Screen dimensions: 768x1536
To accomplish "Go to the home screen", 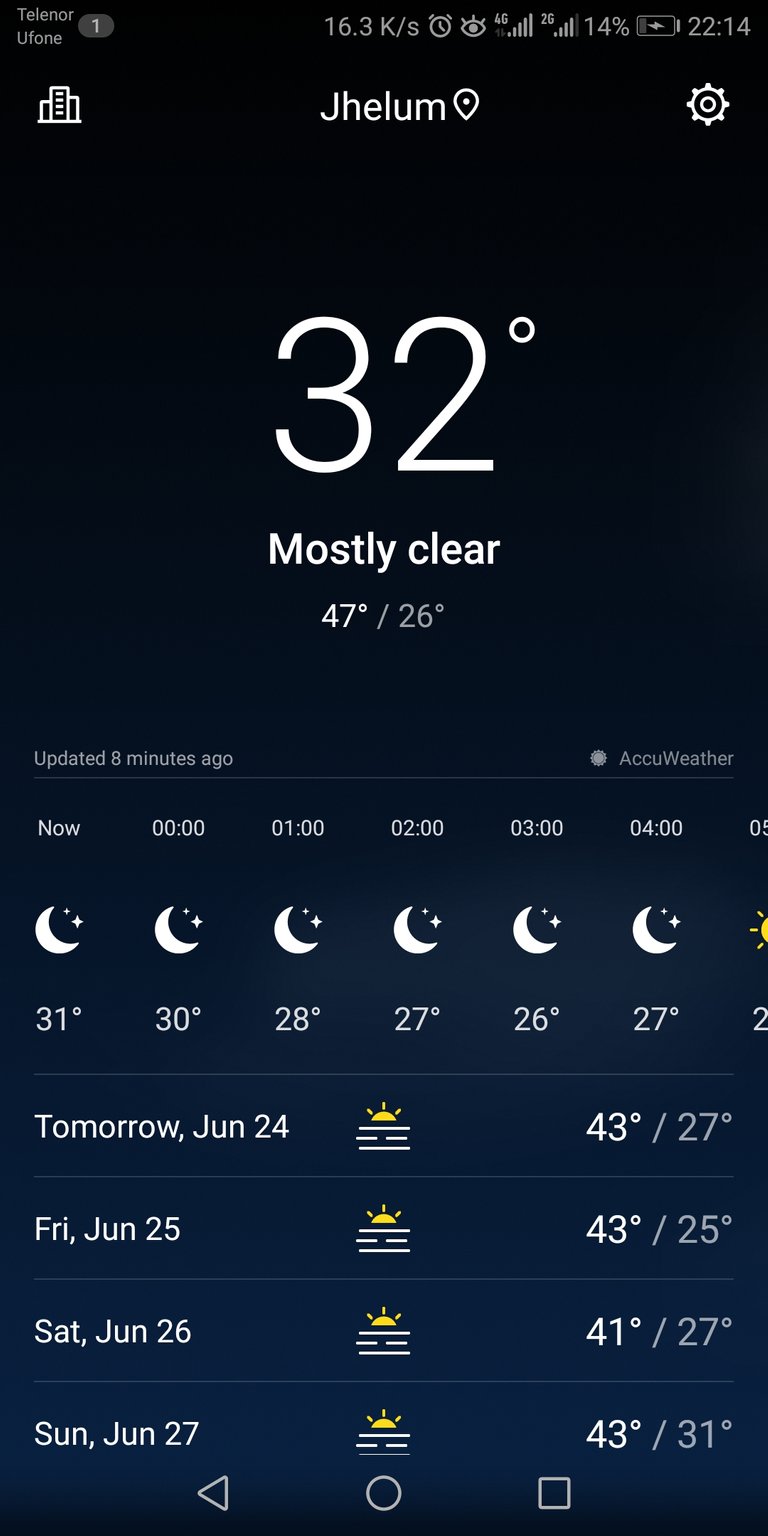I will pyautogui.click(x=384, y=1493).
